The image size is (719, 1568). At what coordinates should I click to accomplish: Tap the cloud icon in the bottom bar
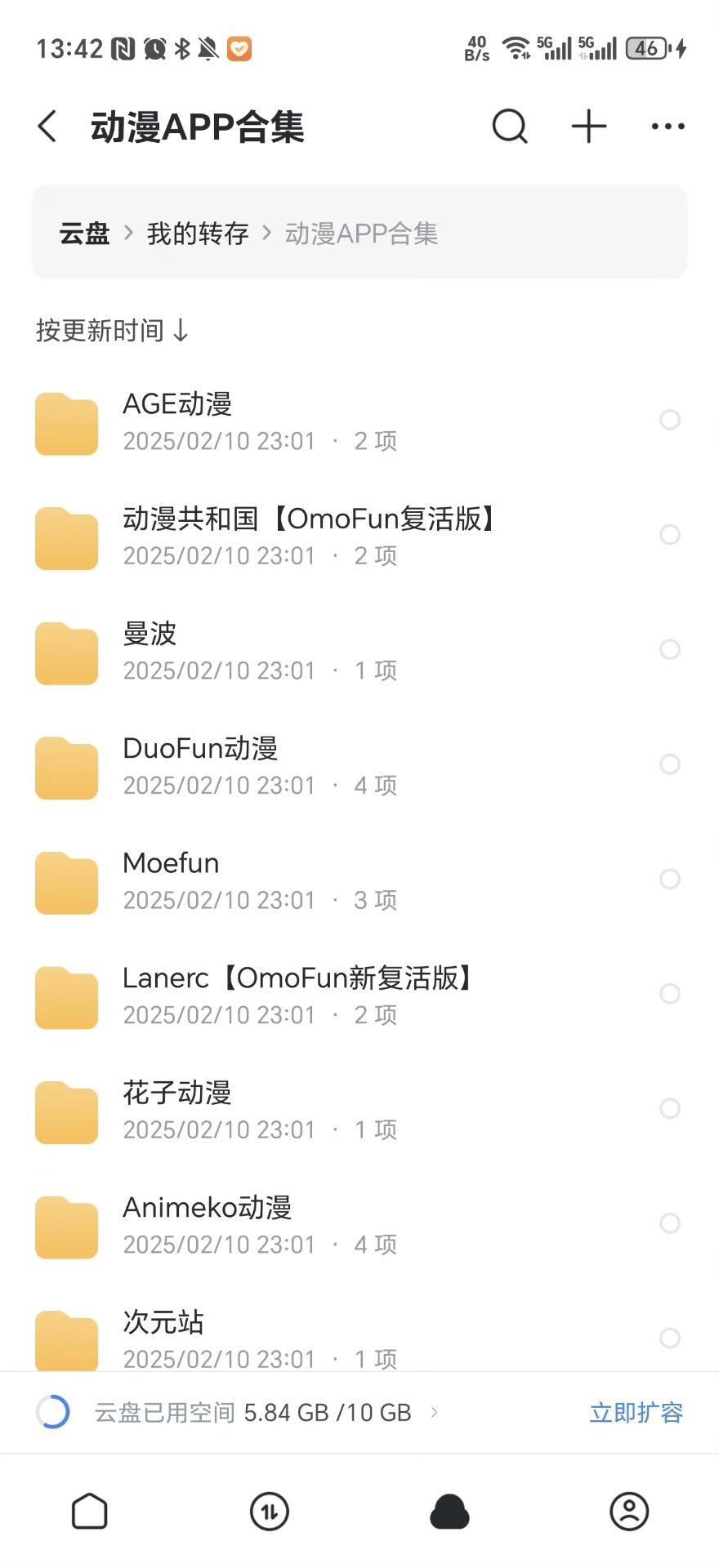pyautogui.click(x=449, y=1512)
